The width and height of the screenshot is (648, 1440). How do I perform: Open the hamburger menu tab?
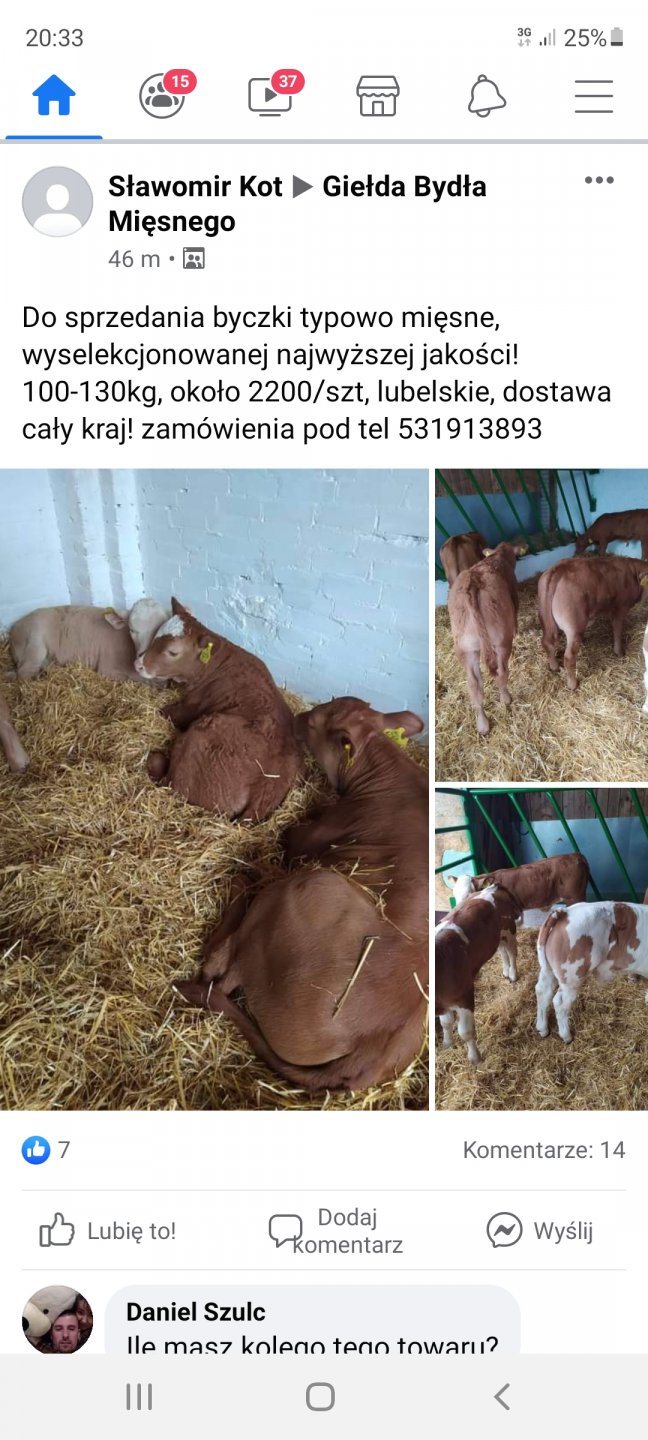tap(594, 97)
